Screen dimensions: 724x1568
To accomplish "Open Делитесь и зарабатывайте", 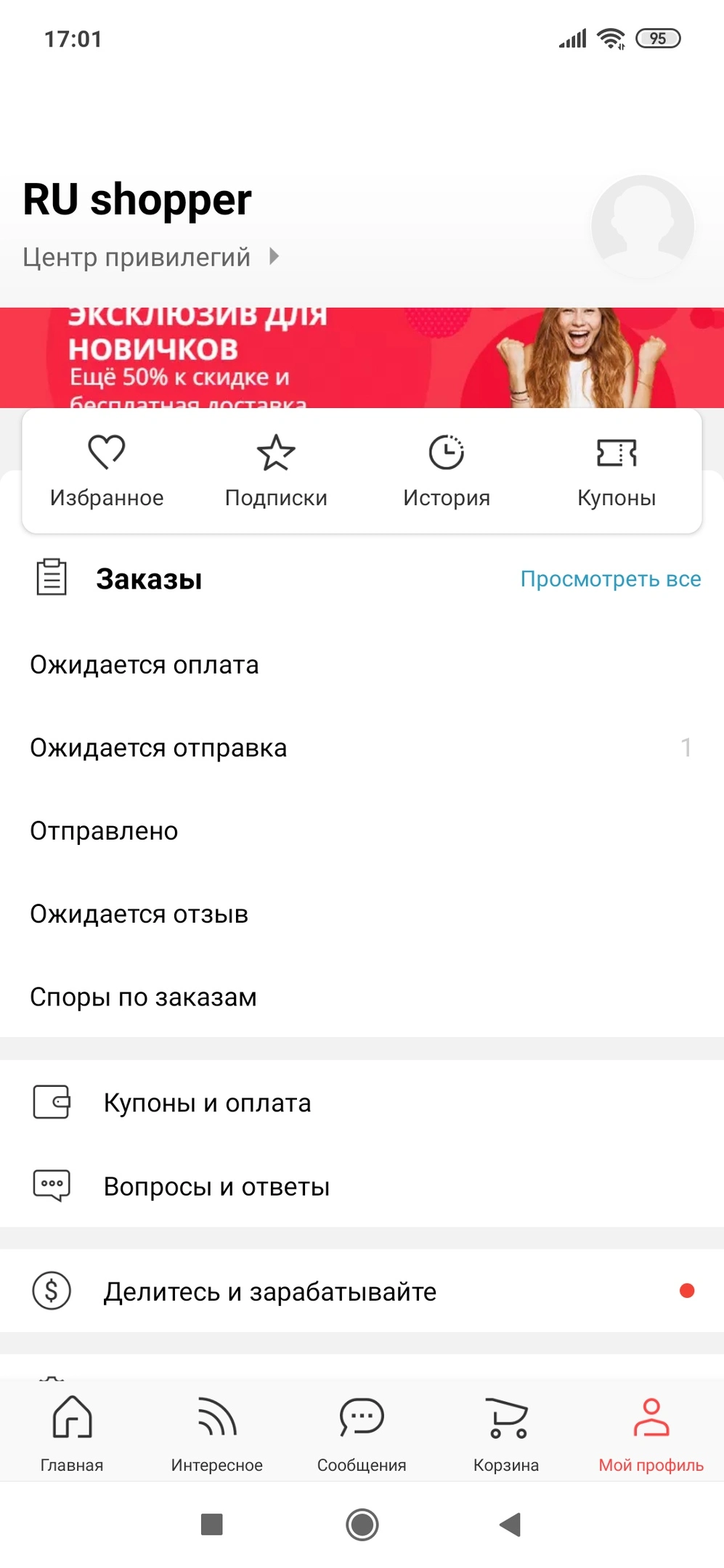I will coord(362,1291).
